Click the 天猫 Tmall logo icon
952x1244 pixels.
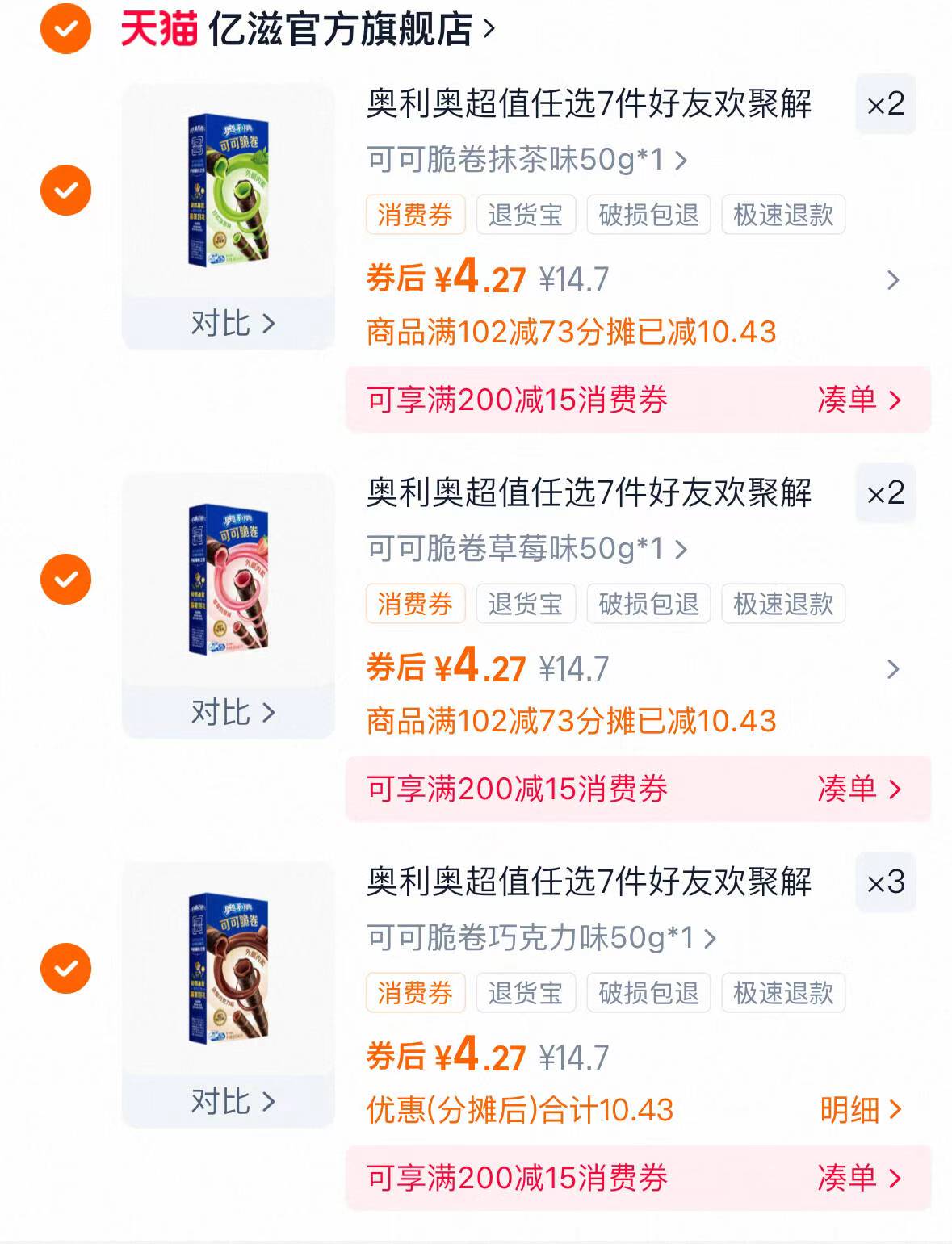(x=156, y=27)
